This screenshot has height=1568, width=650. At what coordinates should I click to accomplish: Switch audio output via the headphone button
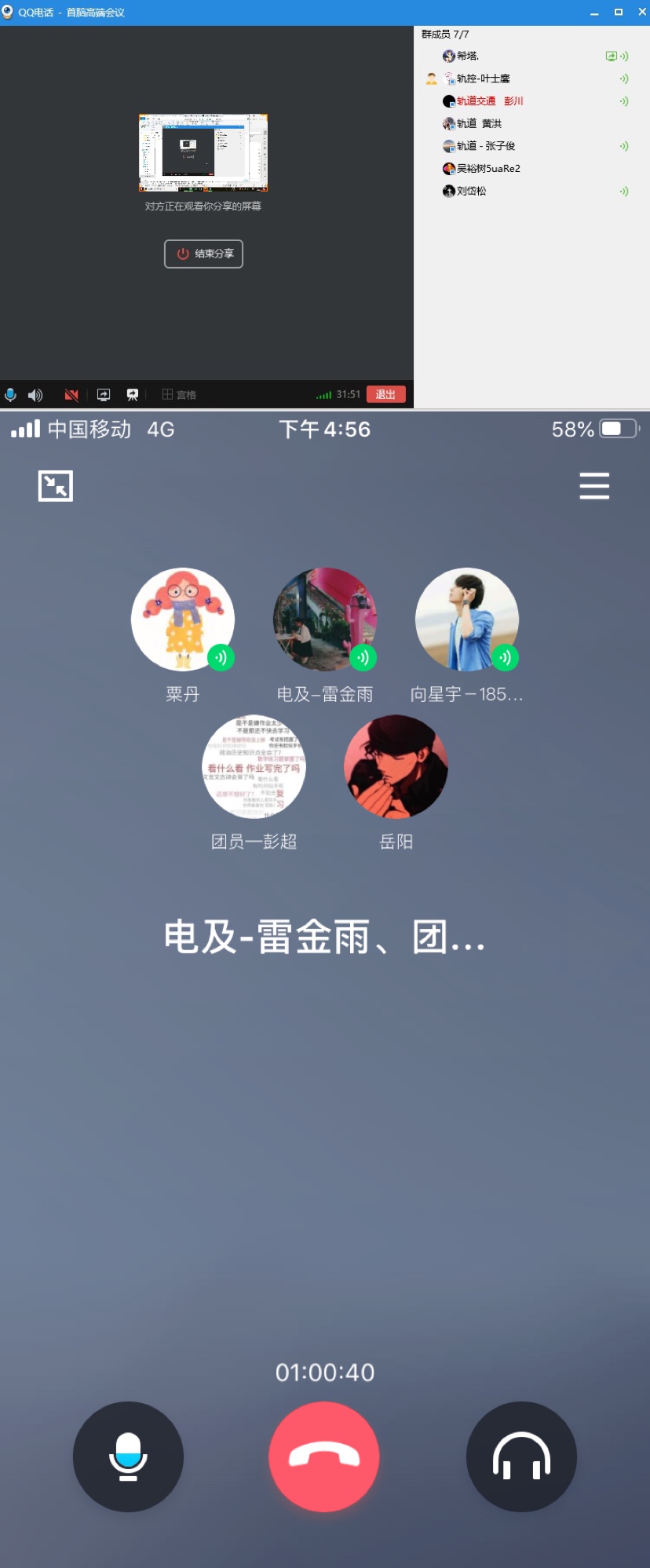pyautogui.click(x=521, y=1457)
